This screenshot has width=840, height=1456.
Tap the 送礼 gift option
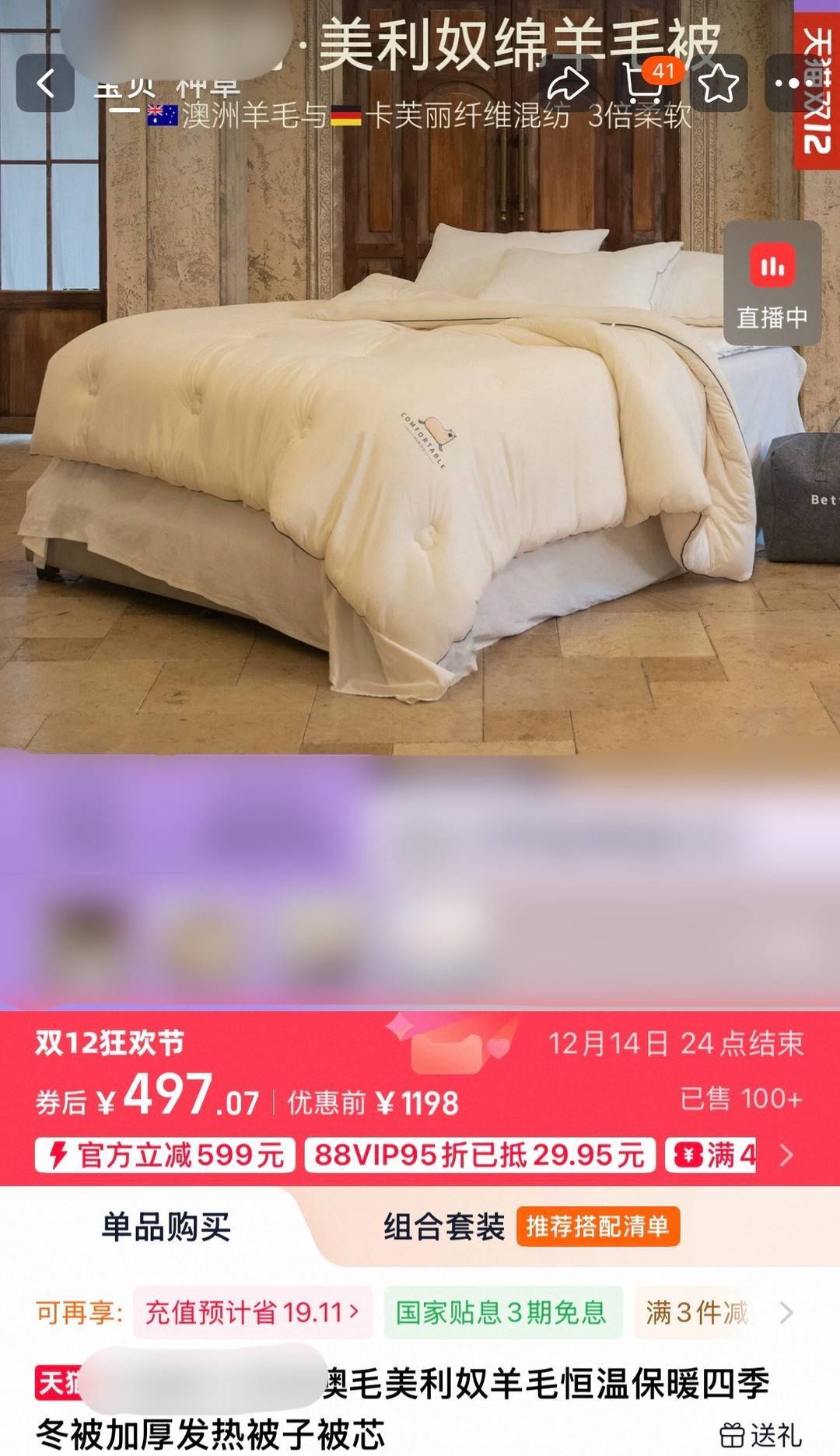coord(761,1433)
